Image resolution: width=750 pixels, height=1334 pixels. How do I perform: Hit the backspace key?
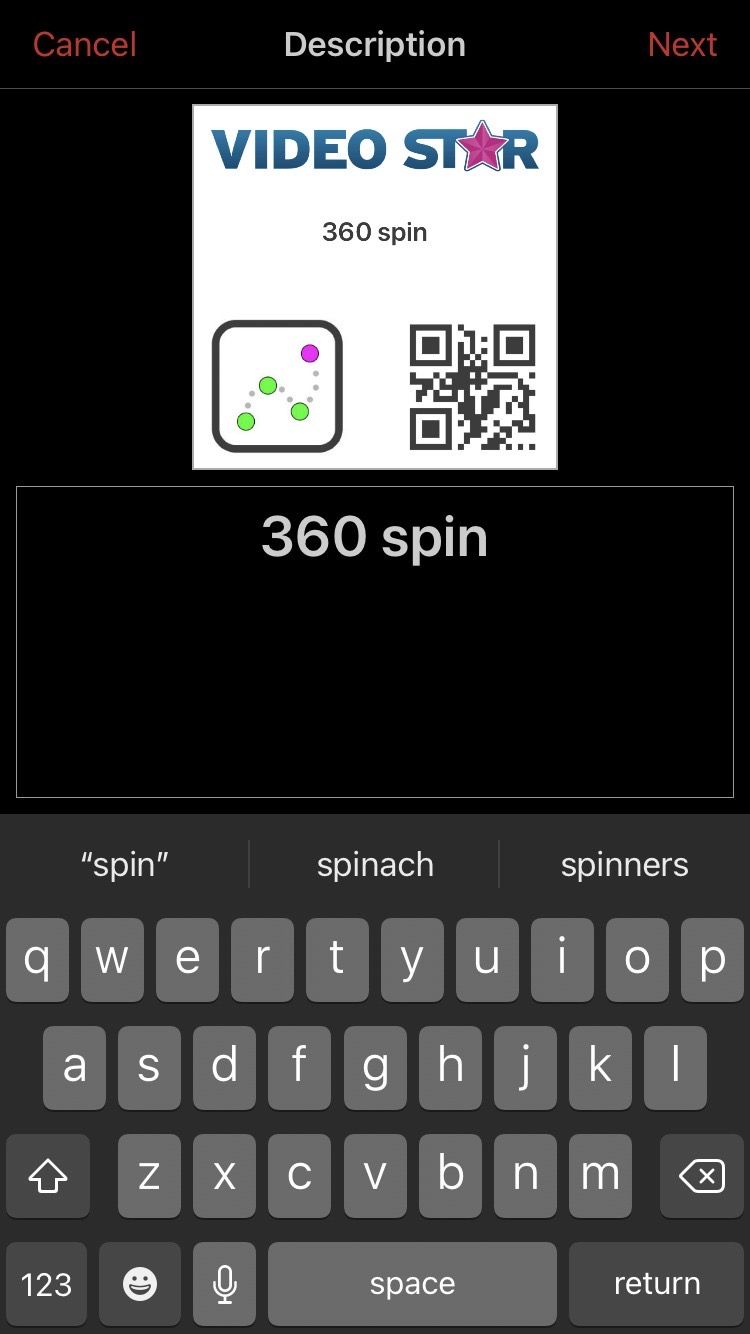tap(702, 1177)
